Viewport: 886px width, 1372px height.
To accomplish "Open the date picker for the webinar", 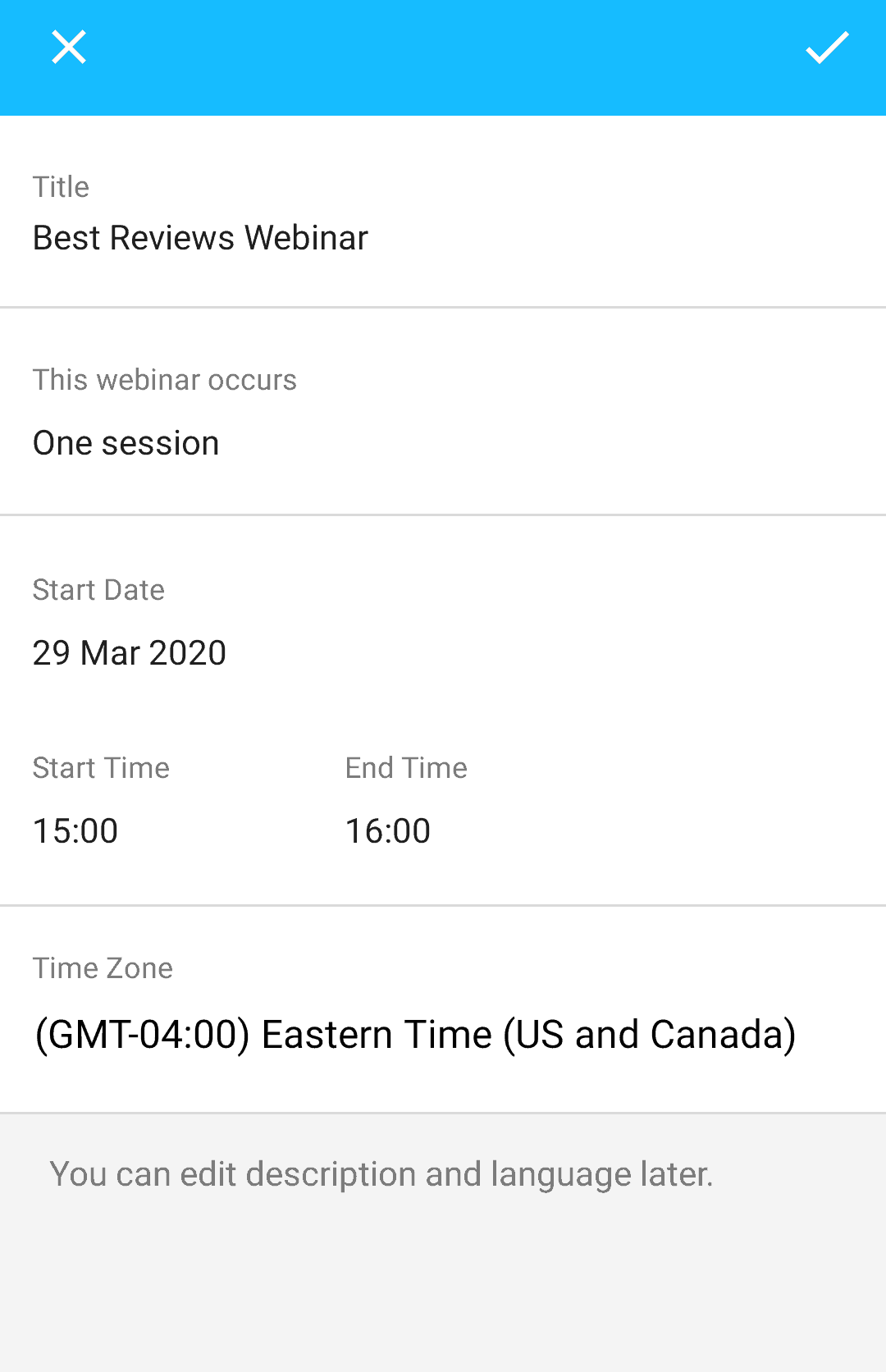I will point(130,652).
